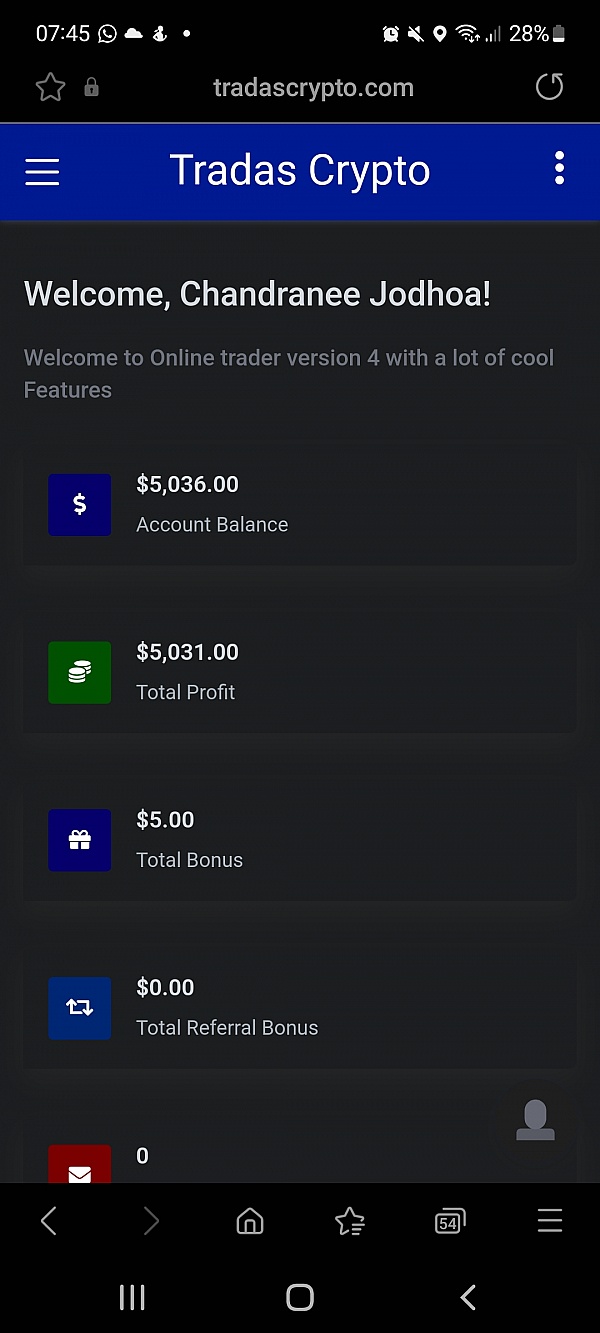Viewport: 600px width, 1333px height.
Task: Open the browser tools menu
Action: point(550,1221)
